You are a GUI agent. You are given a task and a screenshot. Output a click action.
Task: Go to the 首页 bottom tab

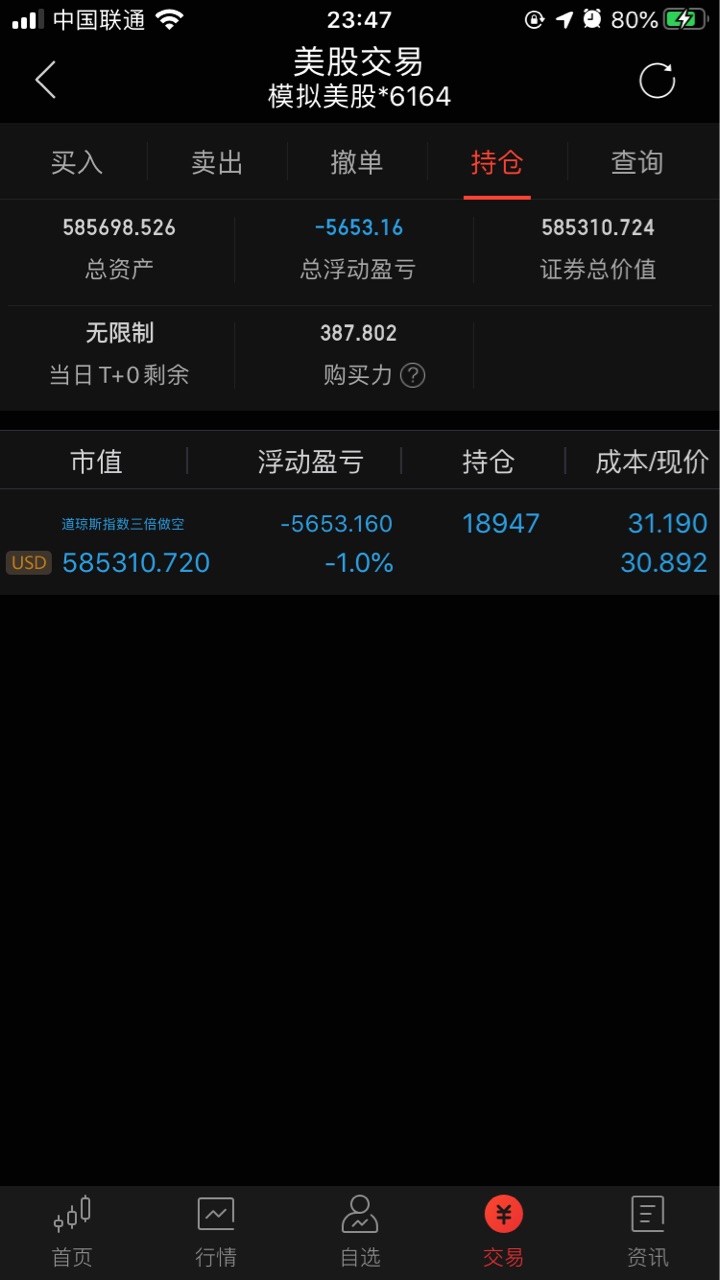pos(72,1232)
